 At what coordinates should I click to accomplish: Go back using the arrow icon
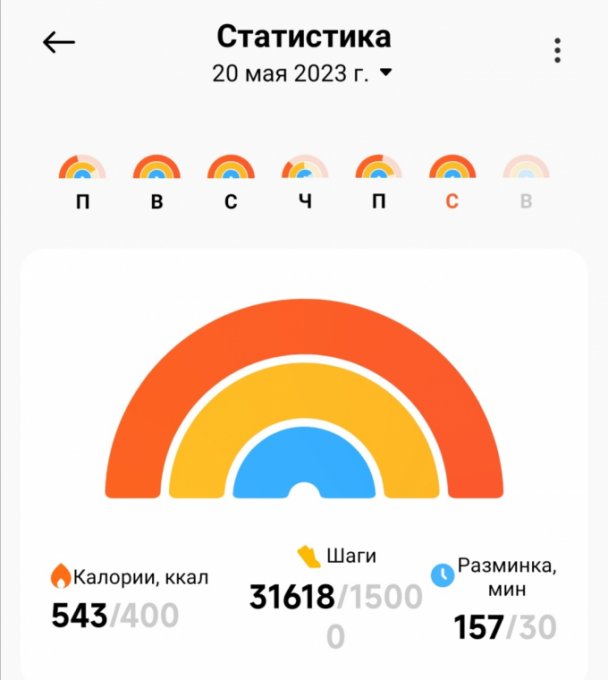pyautogui.click(x=59, y=42)
